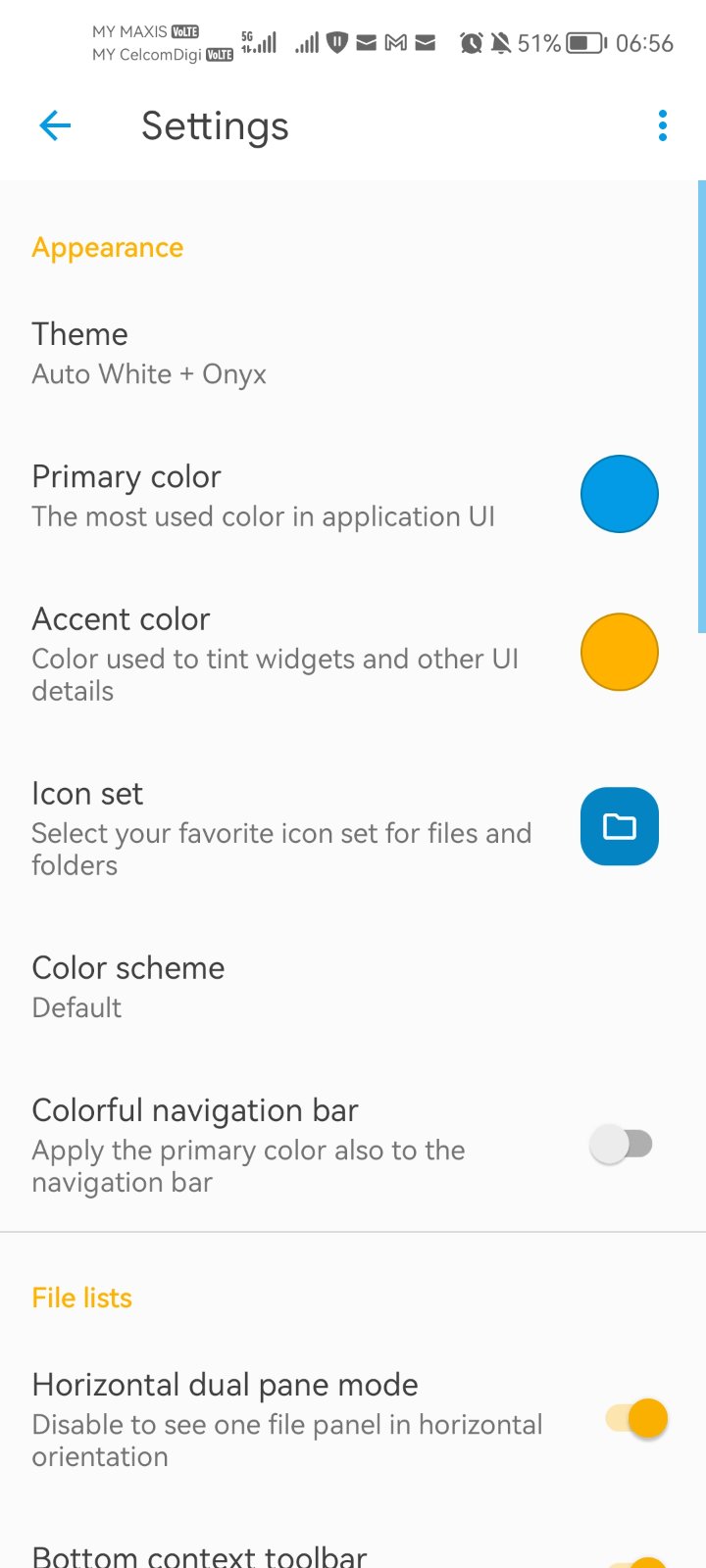Viewport: 706px width, 1568px height.
Task: Open the Theme setting
Action: pos(147,354)
